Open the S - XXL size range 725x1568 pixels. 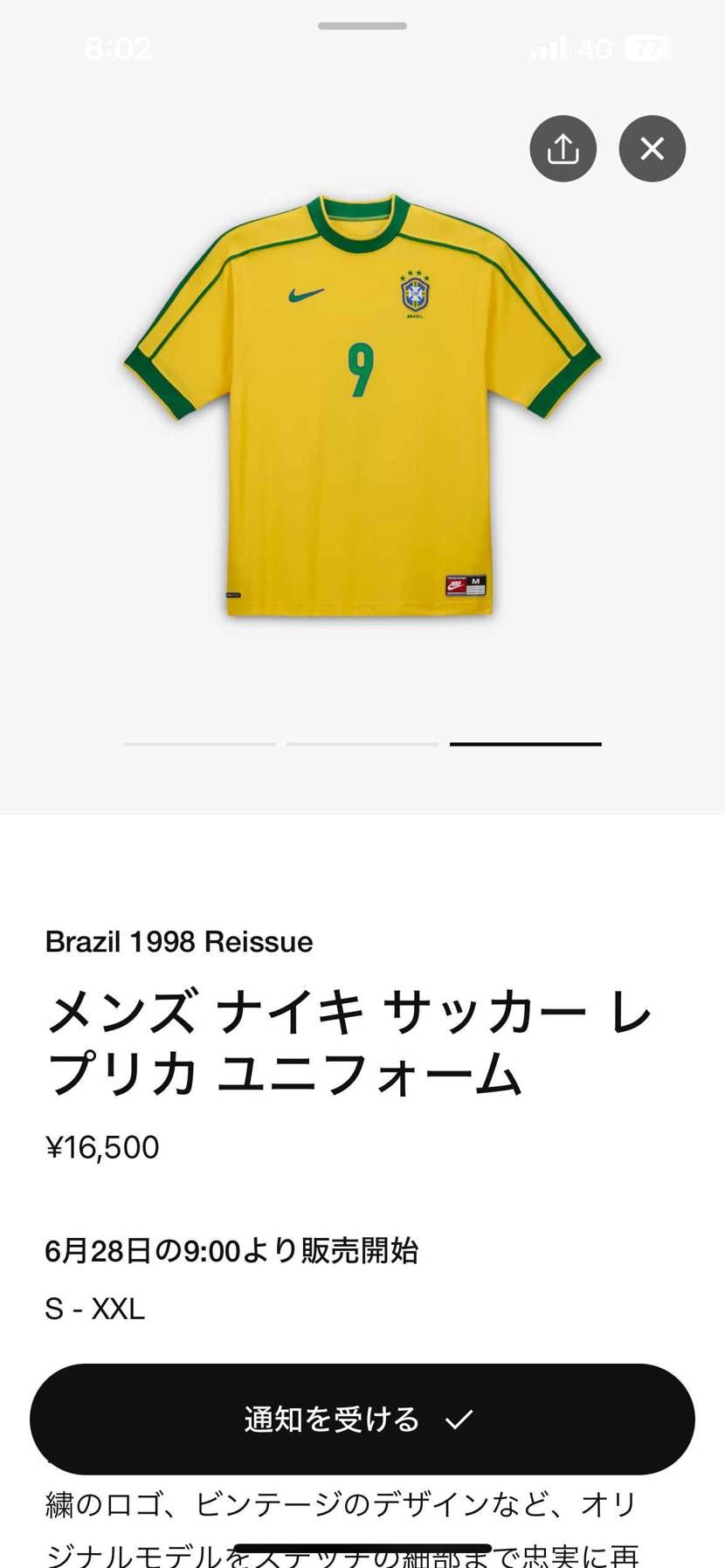click(94, 1309)
